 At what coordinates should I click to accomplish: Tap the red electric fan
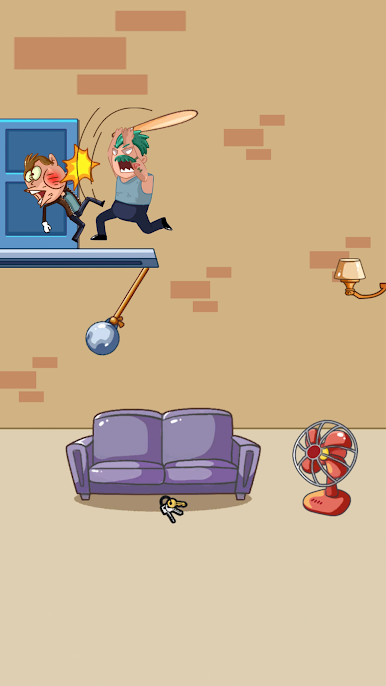[x=325, y=468]
